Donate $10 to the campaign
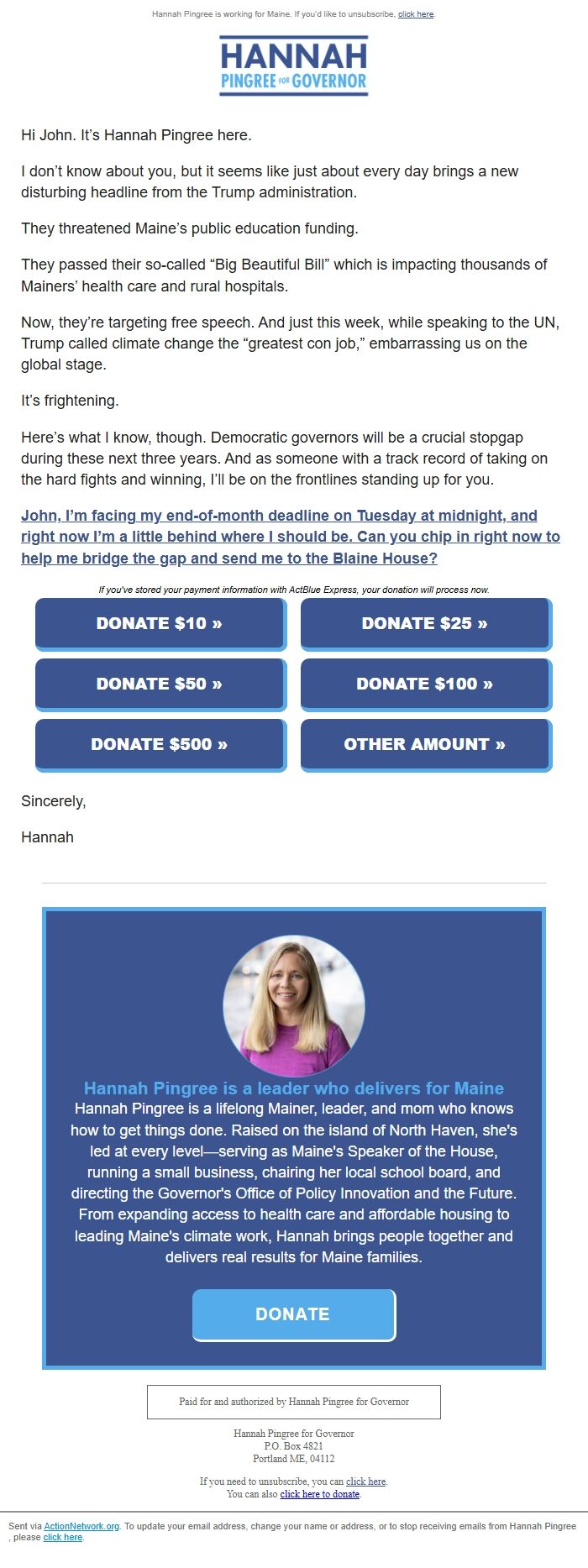 [x=160, y=623]
